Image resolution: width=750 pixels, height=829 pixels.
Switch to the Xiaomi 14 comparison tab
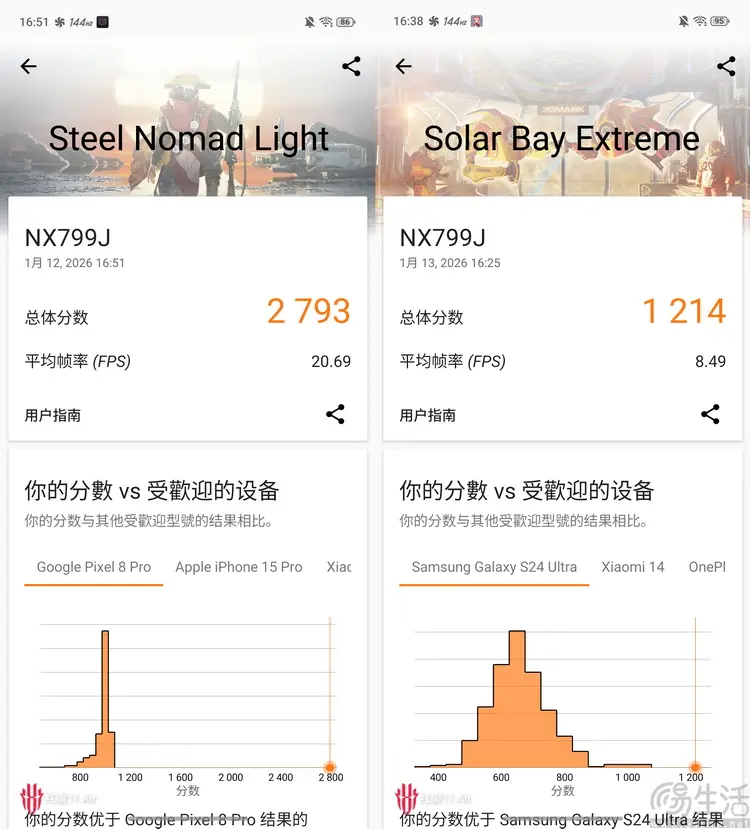tap(632, 567)
